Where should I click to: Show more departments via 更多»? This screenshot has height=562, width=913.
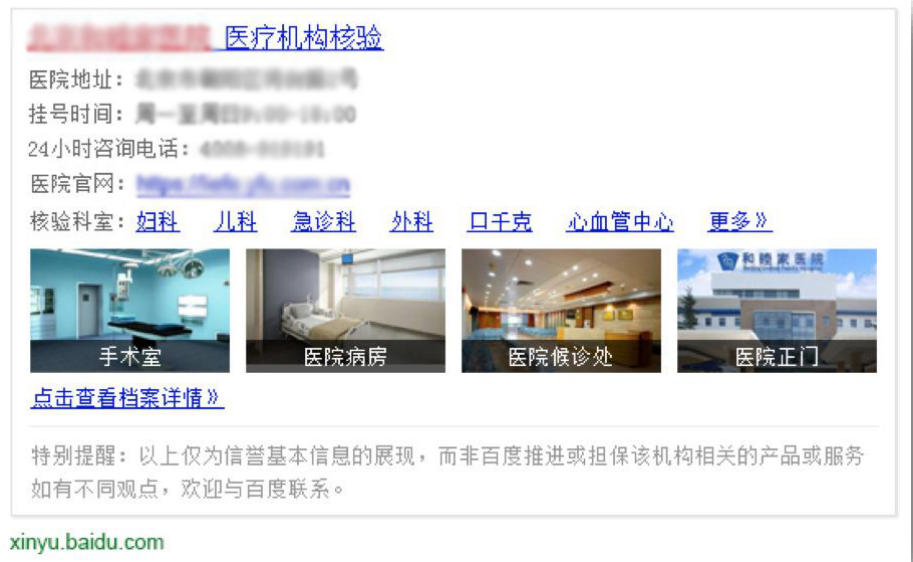740,222
